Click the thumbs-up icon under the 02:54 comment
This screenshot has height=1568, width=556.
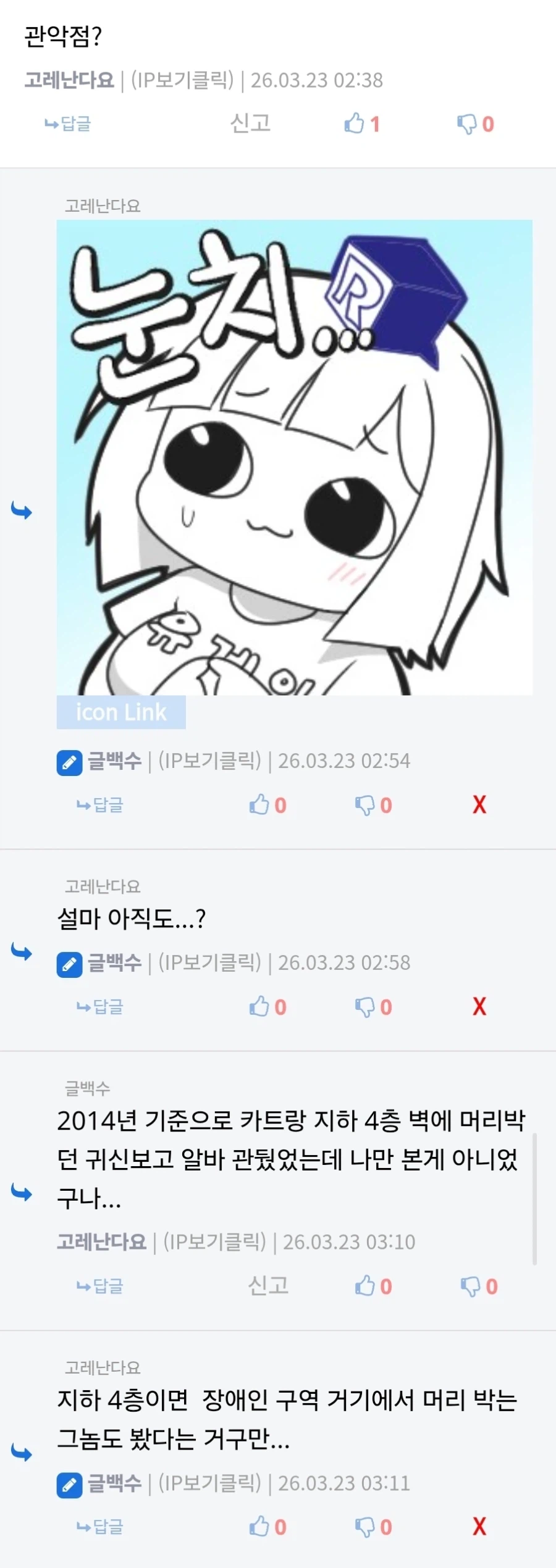pyautogui.click(x=259, y=805)
